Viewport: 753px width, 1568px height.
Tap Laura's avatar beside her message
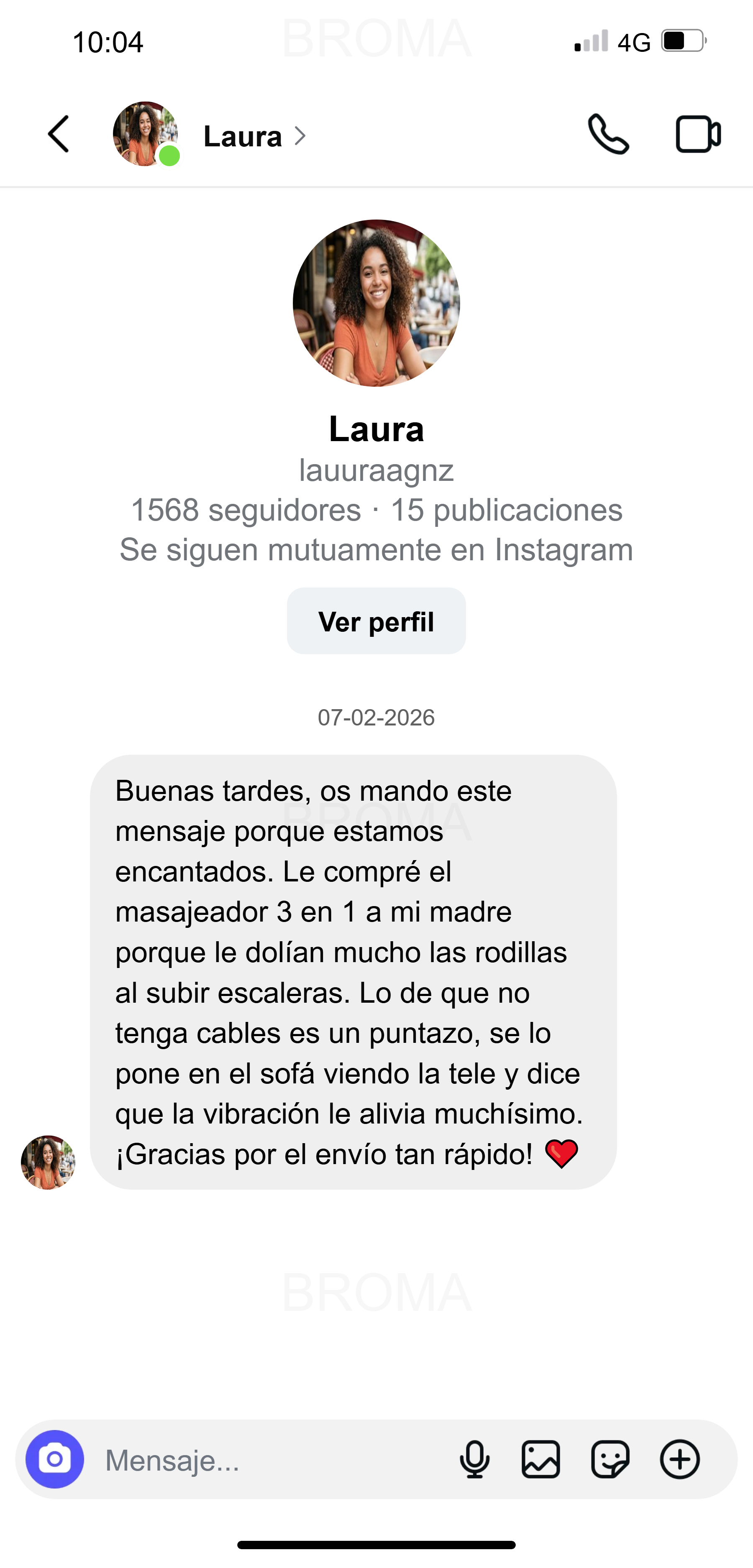tap(48, 1162)
